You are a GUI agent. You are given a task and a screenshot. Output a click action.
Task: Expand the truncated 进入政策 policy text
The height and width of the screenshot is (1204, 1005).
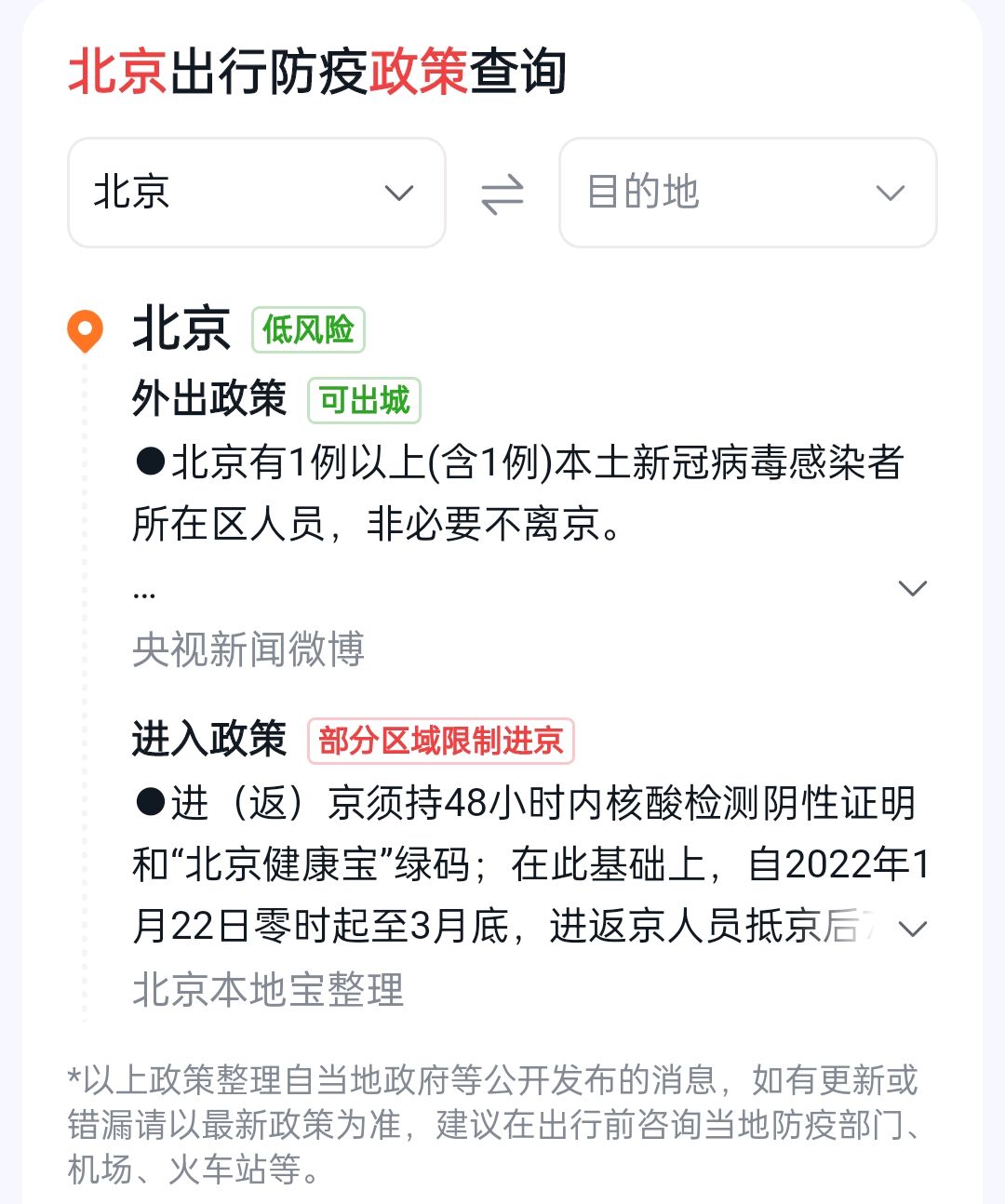click(x=913, y=928)
